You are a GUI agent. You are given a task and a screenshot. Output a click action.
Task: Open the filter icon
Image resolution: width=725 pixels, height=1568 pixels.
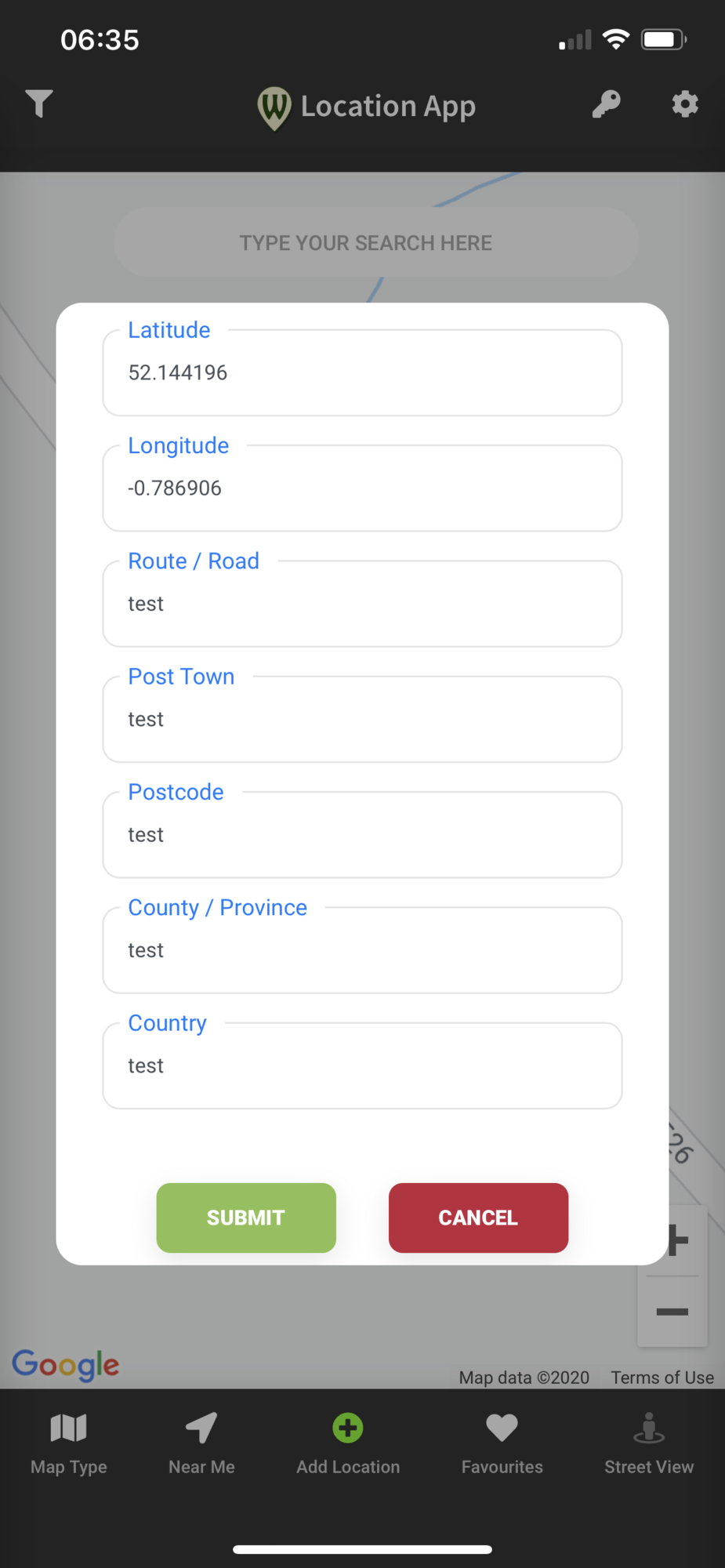(38, 104)
